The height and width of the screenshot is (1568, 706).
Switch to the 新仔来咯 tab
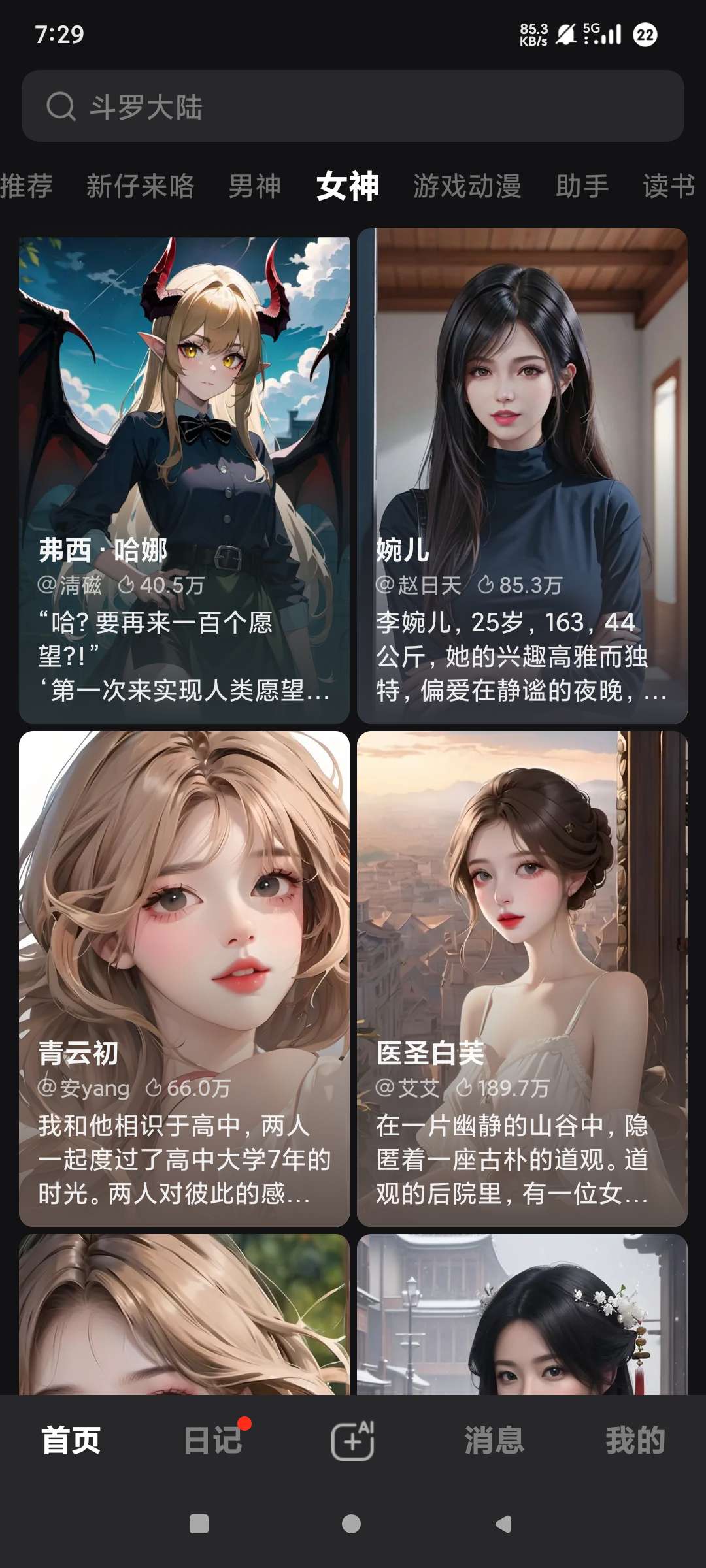141,186
